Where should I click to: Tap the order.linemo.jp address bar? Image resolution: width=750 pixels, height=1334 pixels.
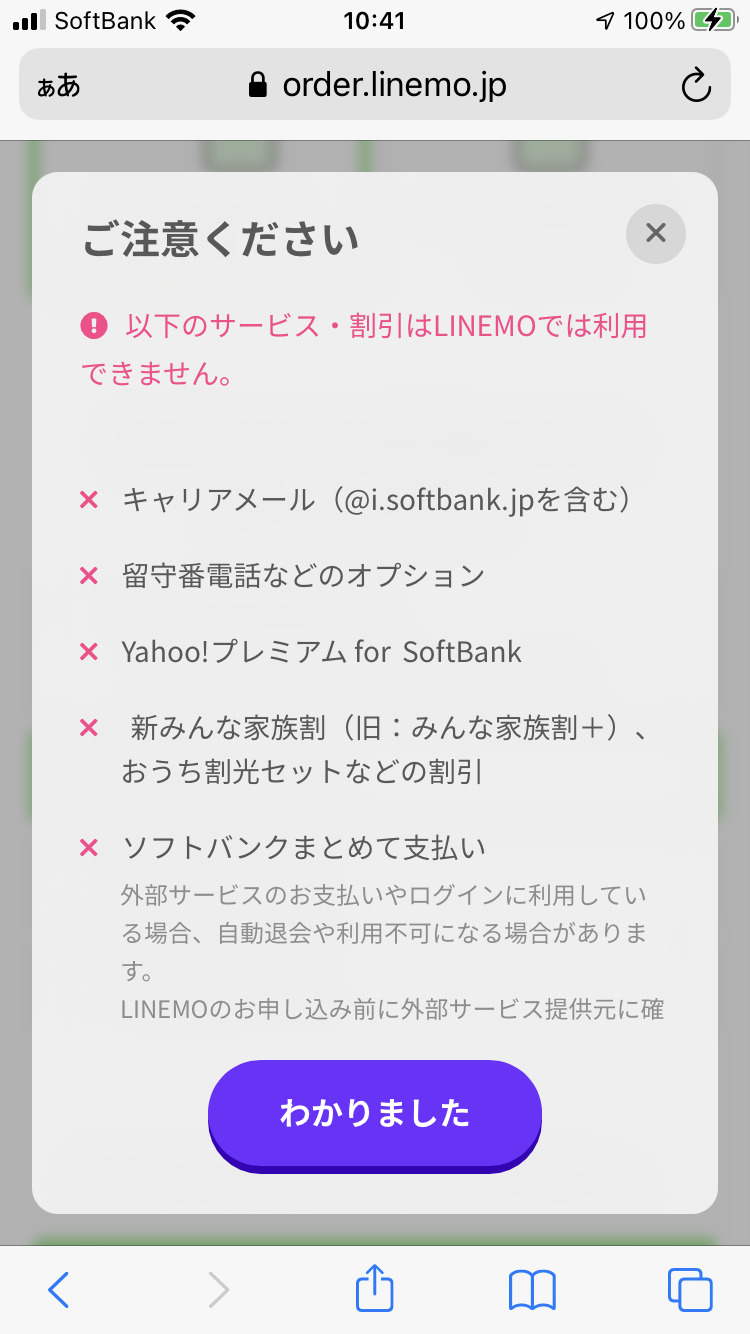pyautogui.click(x=378, y=86)
